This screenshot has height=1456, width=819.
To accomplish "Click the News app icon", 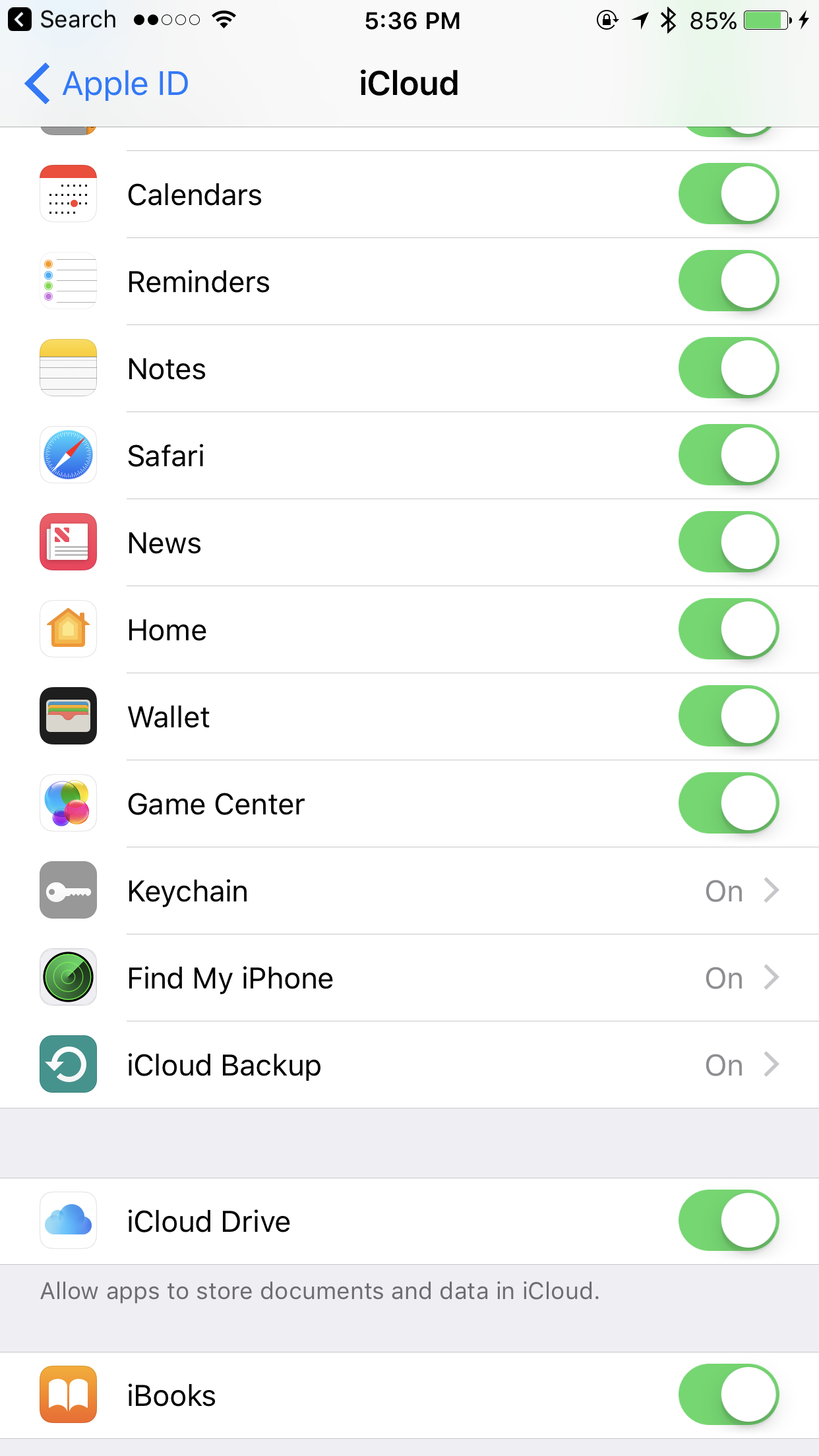I will coord(68,542).
